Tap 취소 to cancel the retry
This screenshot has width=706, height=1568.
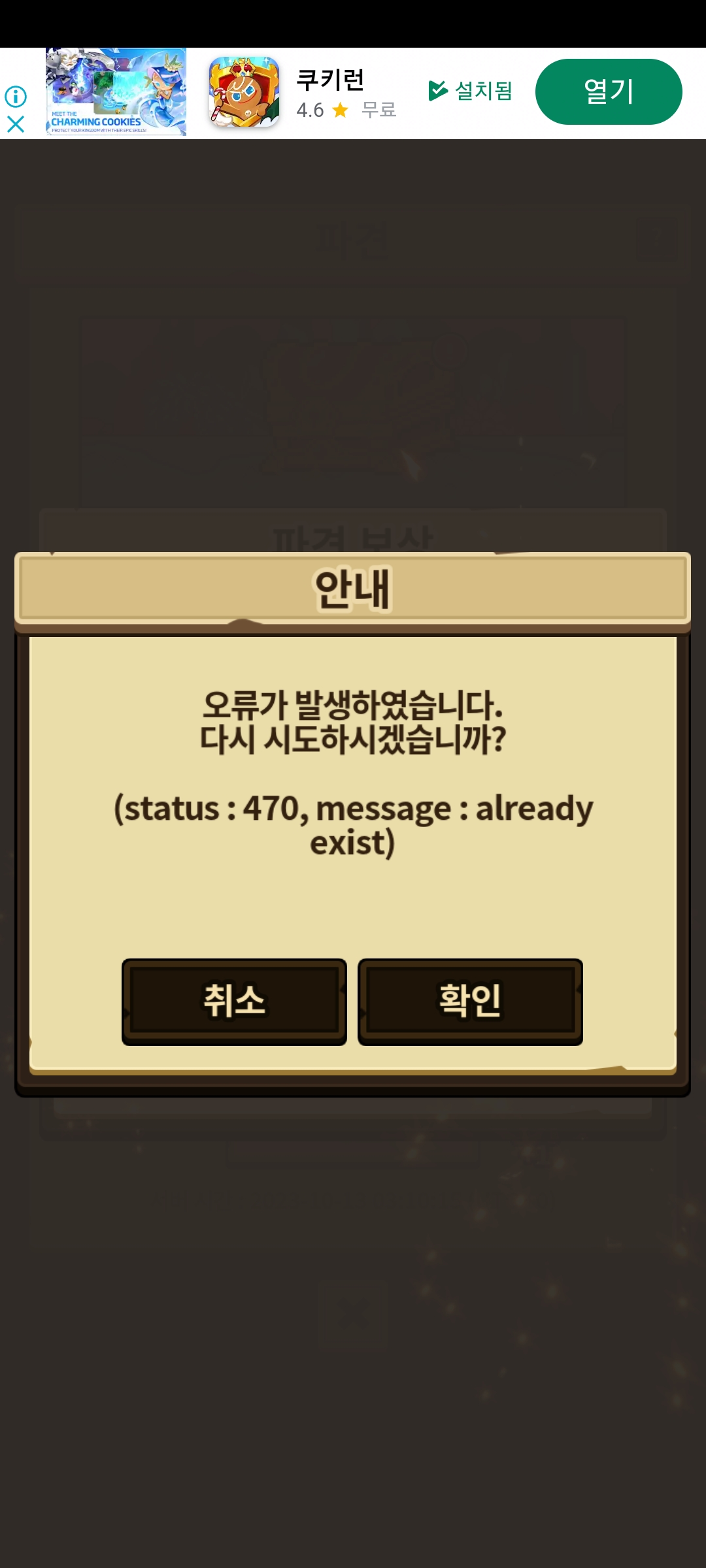tap(234, 1001)
